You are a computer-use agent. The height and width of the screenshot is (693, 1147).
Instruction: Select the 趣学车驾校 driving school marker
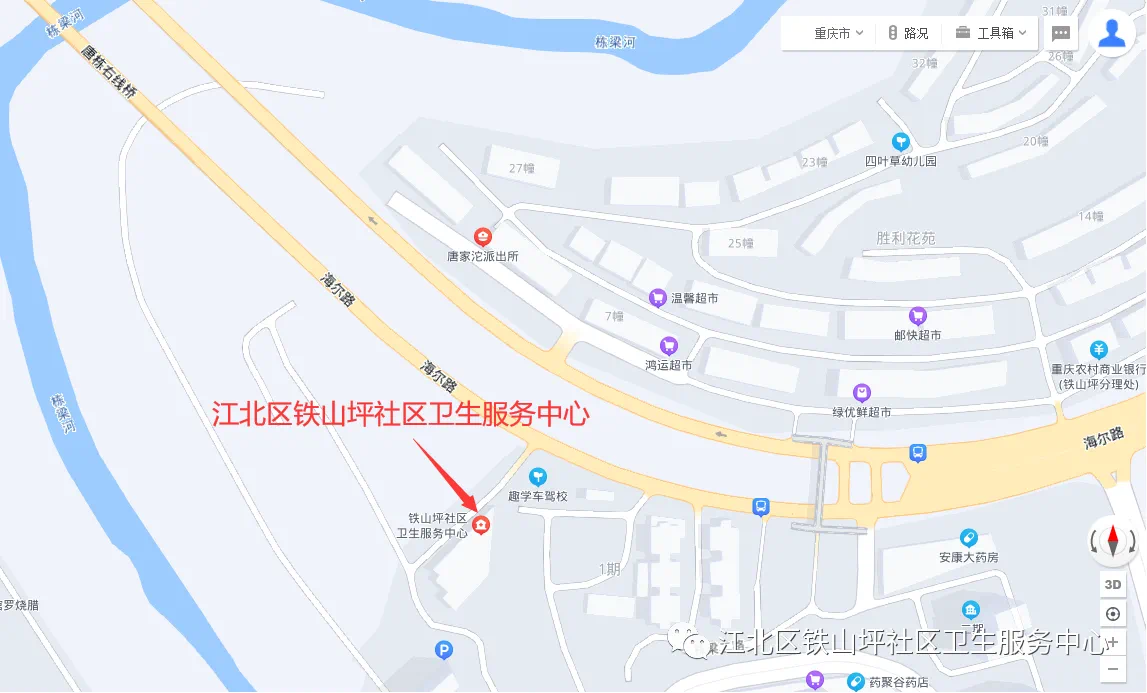click(538, 477)
